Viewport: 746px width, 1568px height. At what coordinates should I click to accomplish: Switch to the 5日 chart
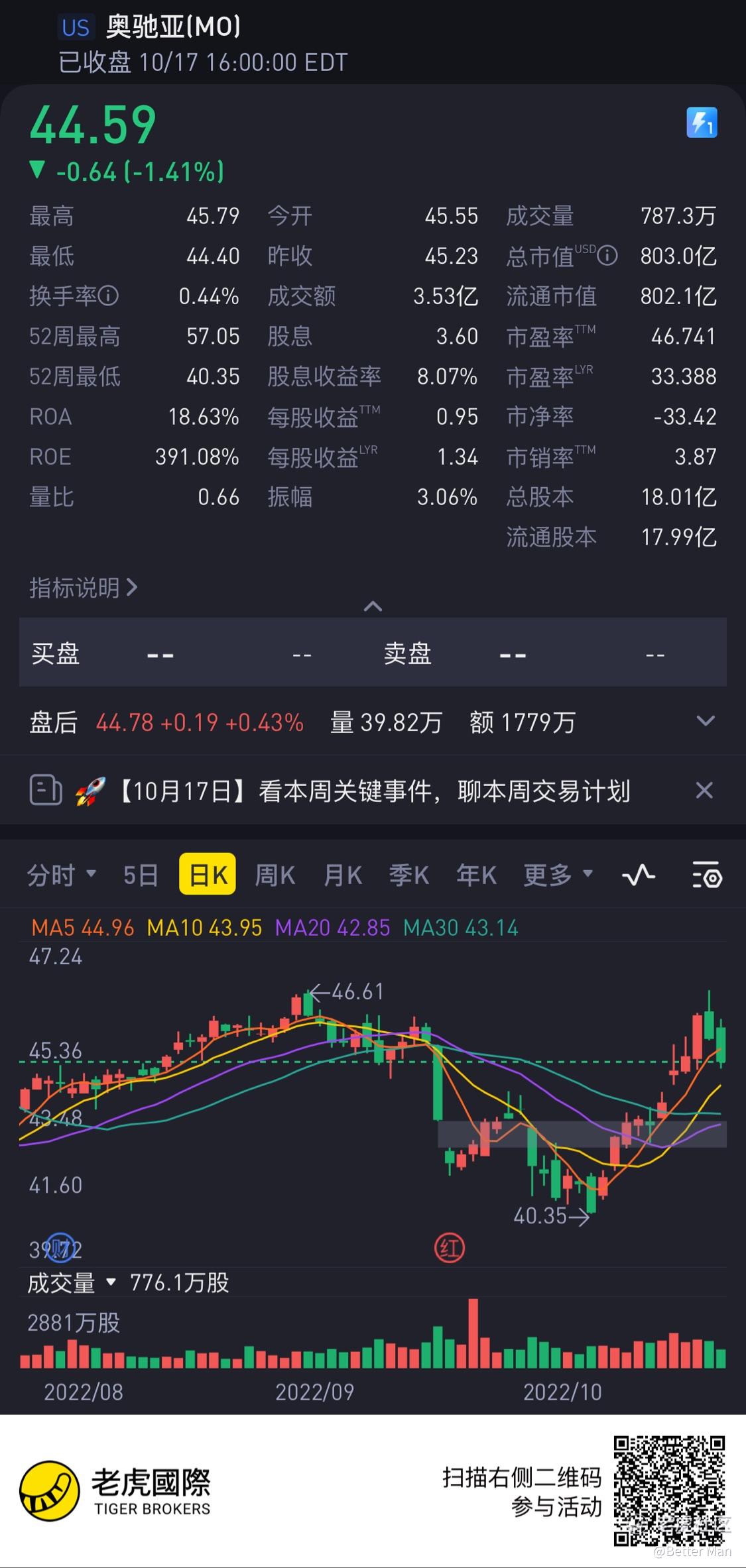click(141, 875)
